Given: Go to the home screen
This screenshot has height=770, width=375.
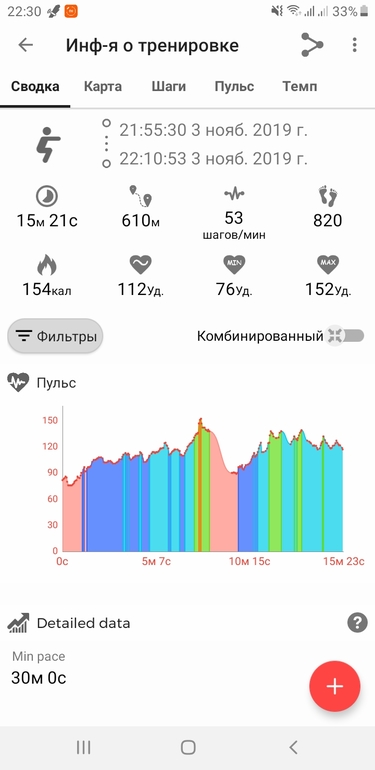Looking at the screenshot, I should click(x=188, y=747).
